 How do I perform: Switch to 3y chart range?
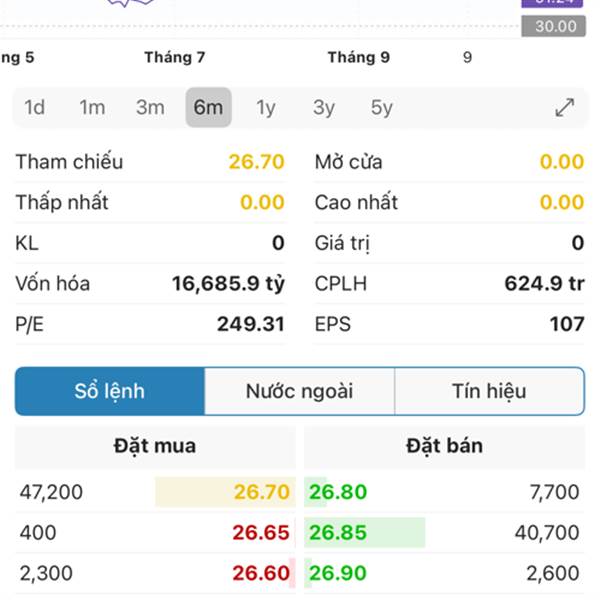coord(324,108)
